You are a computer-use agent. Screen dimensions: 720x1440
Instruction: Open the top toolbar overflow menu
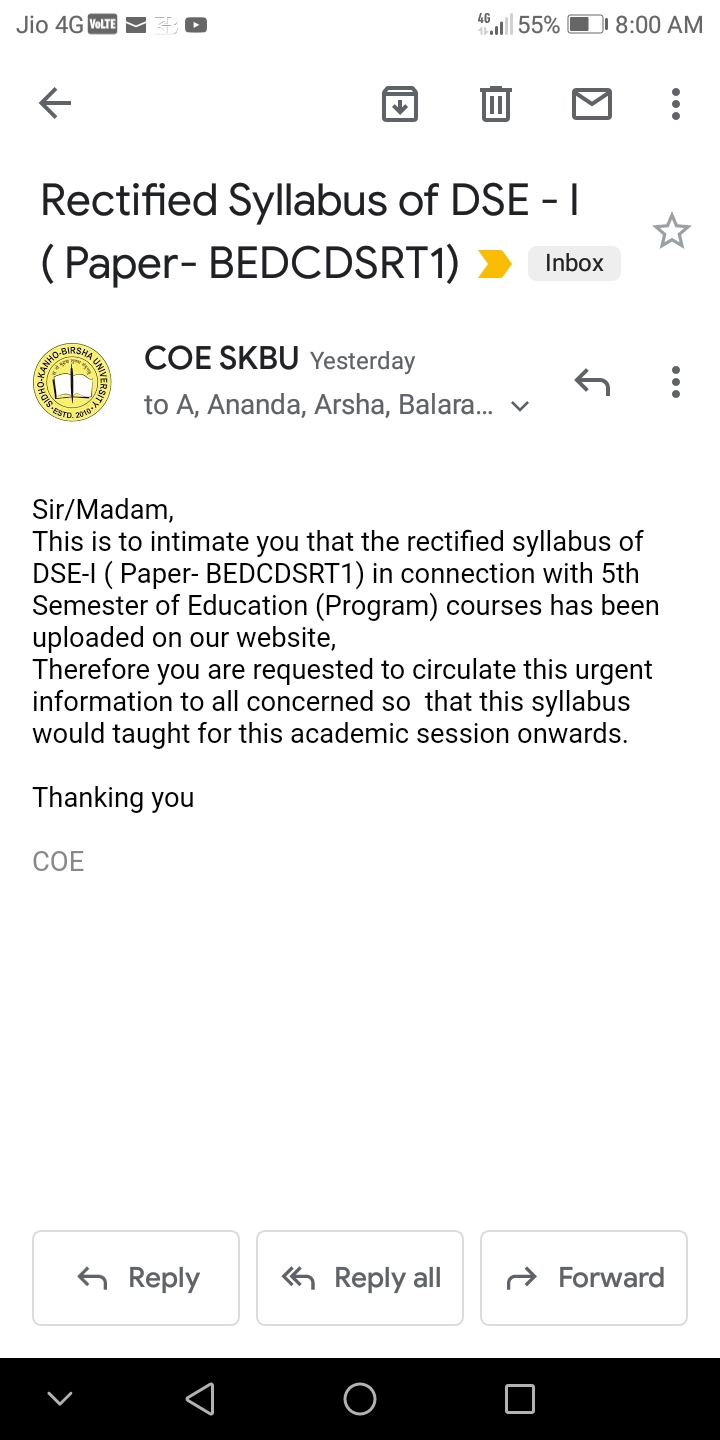[x=676, y=103]
